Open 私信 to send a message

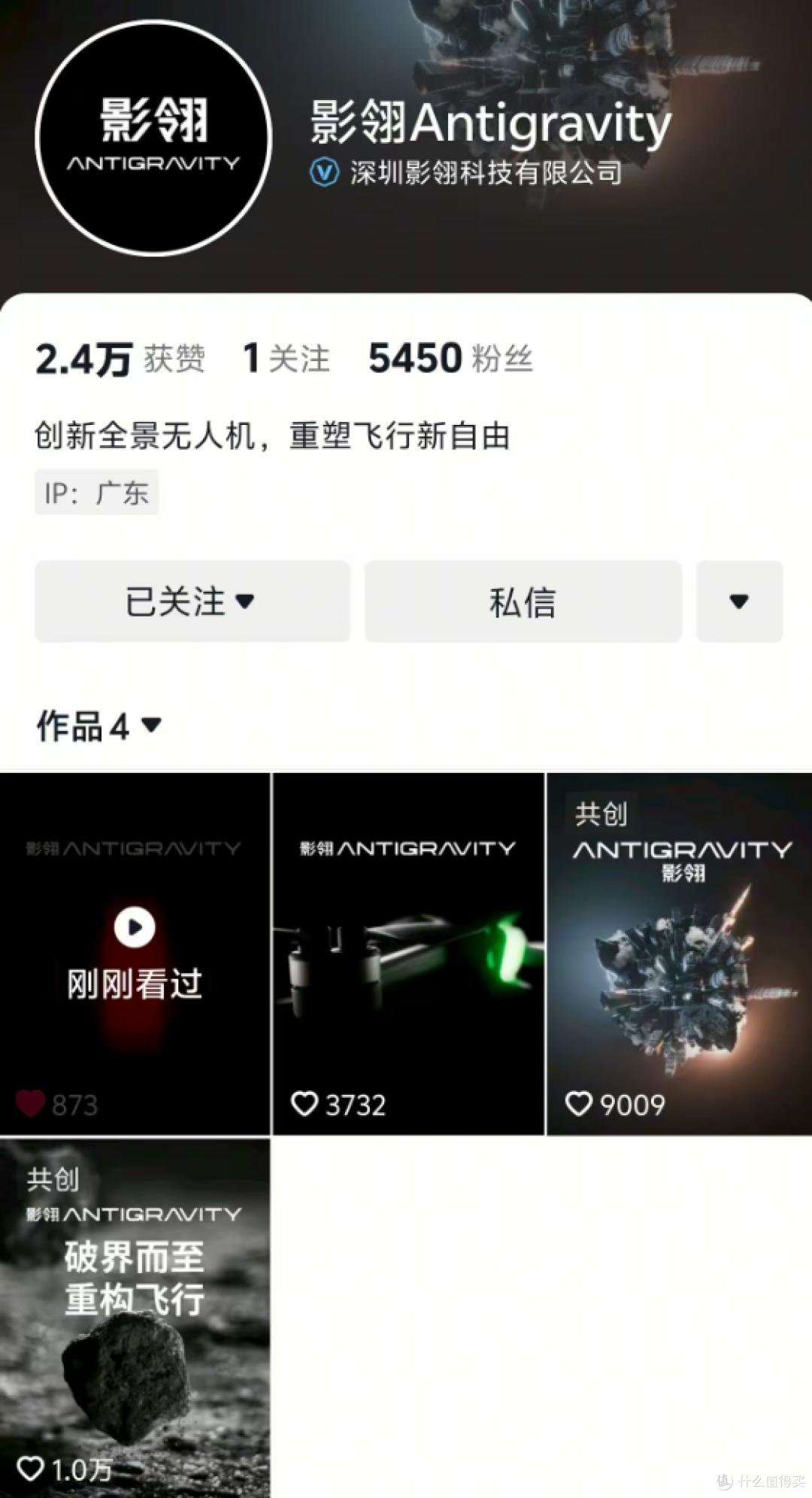(x=523, y=601)
